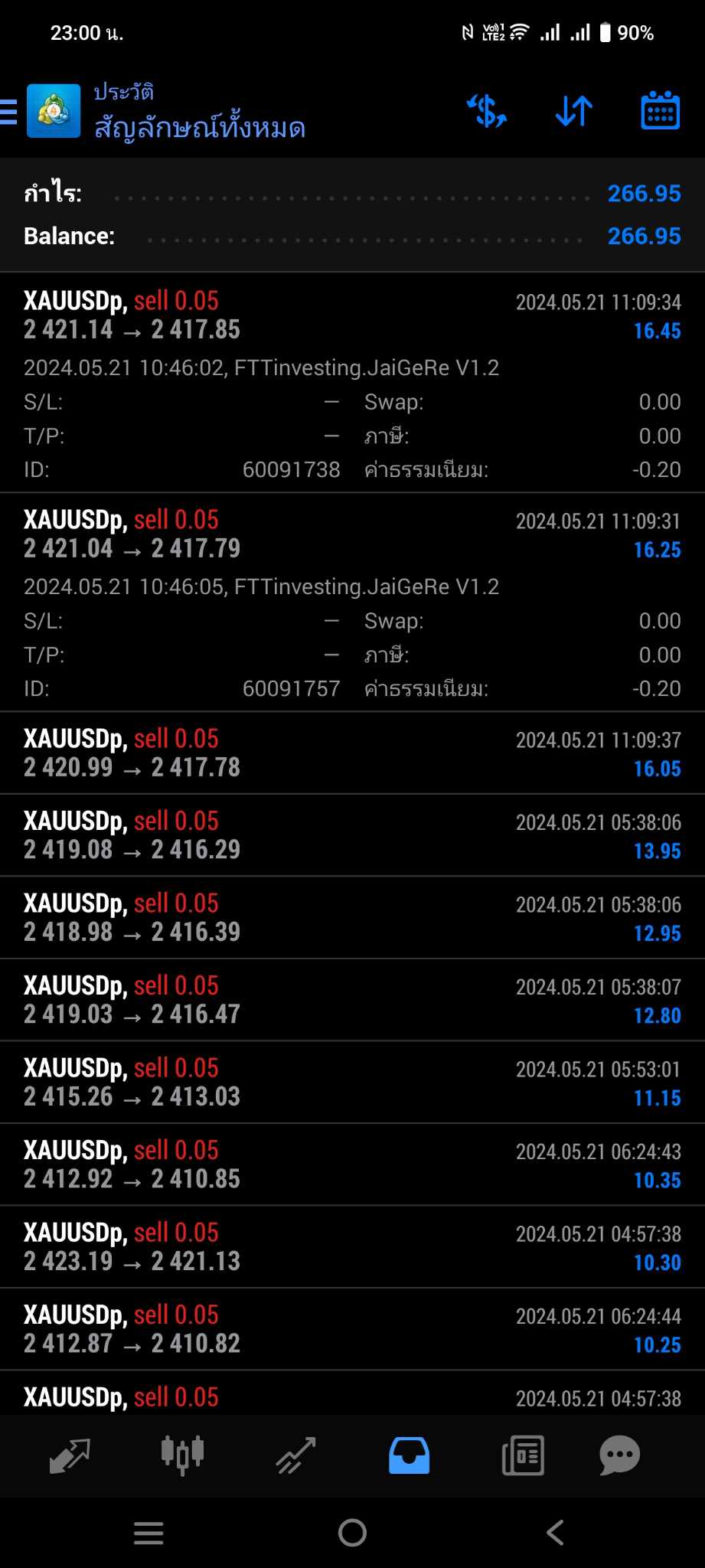Expand the trade with profit 16.05
This screenshot has width=705, height=1568.
tap(352, 753)
